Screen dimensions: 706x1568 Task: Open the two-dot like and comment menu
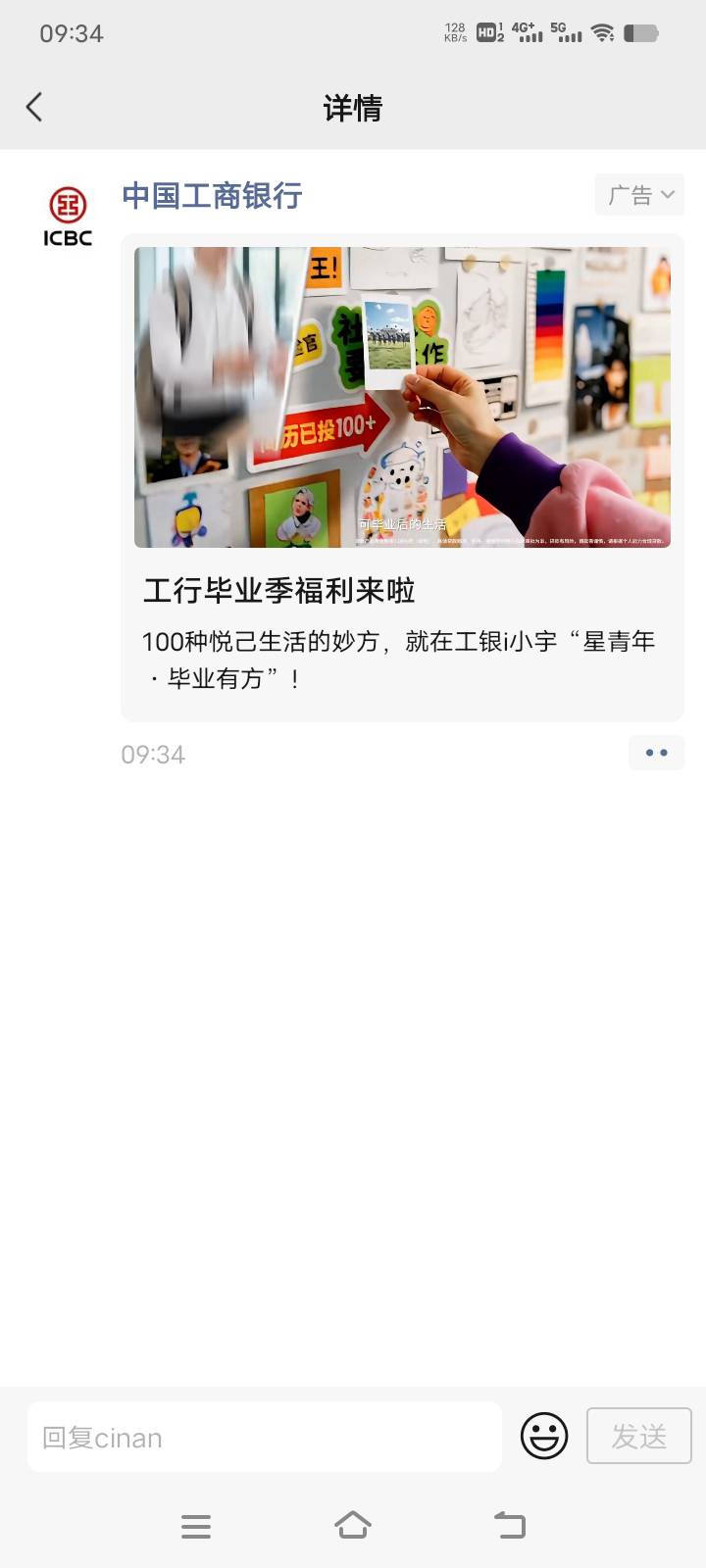coord(657,753)
